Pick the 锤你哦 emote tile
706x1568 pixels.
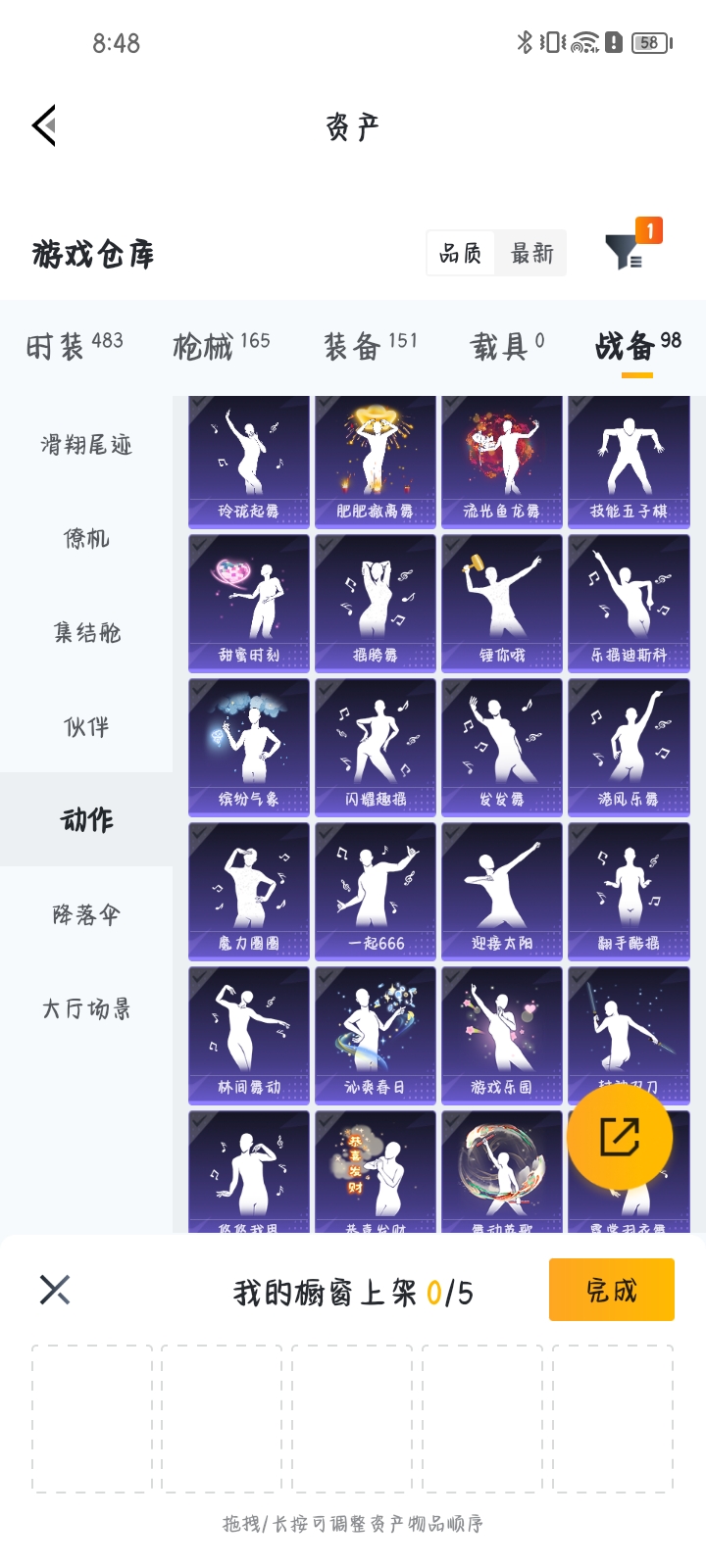point(502,602)
